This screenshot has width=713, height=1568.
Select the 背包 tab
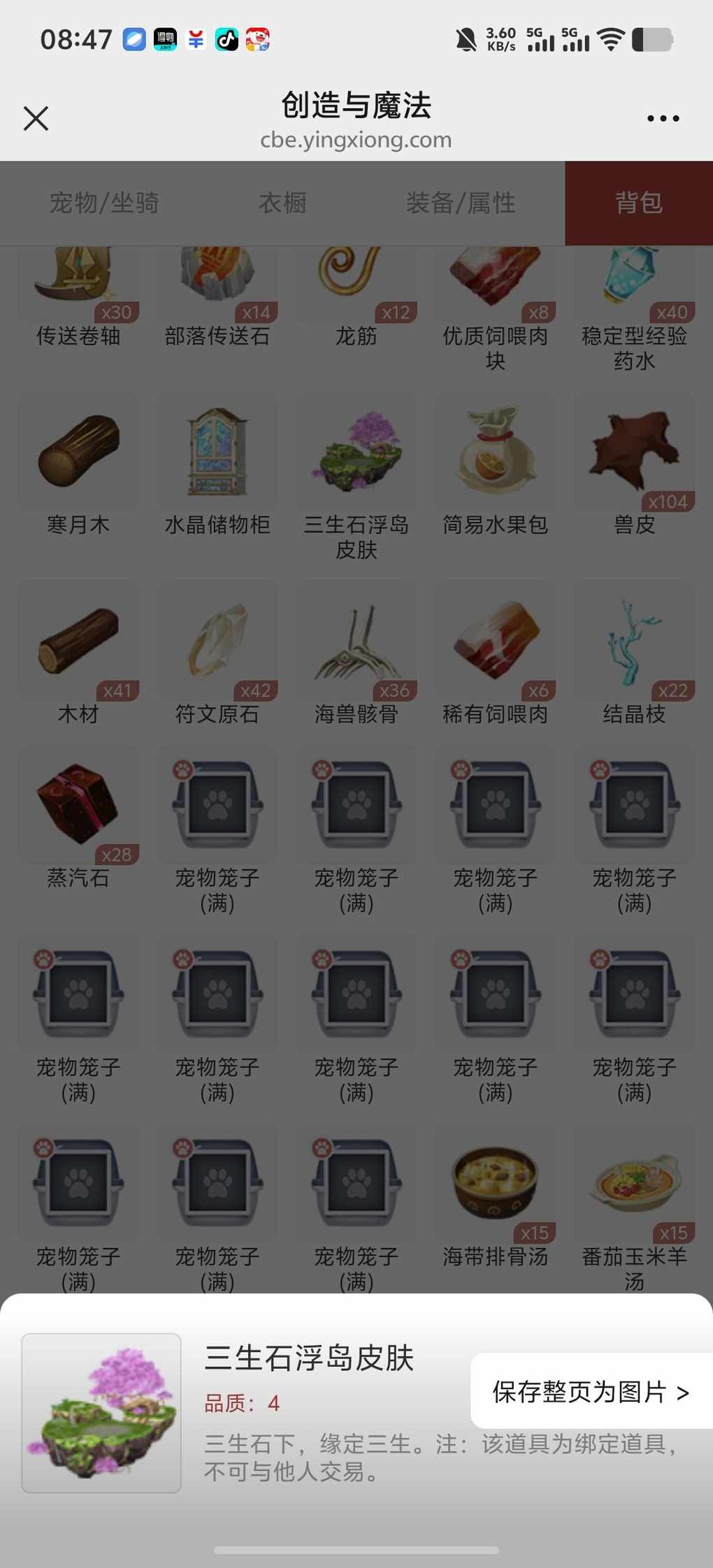(638, 203)
